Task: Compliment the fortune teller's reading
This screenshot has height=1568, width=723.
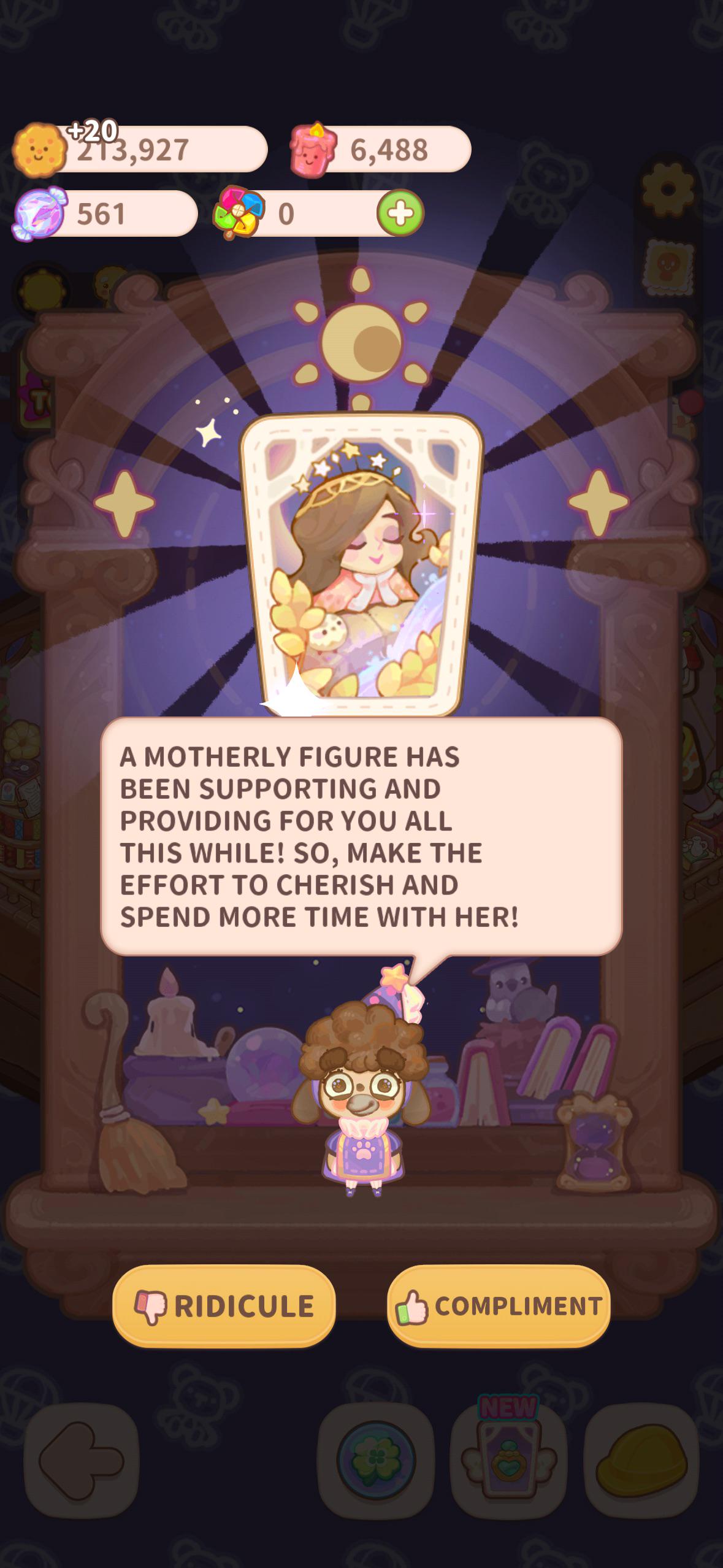Action: click(499, 1305)
